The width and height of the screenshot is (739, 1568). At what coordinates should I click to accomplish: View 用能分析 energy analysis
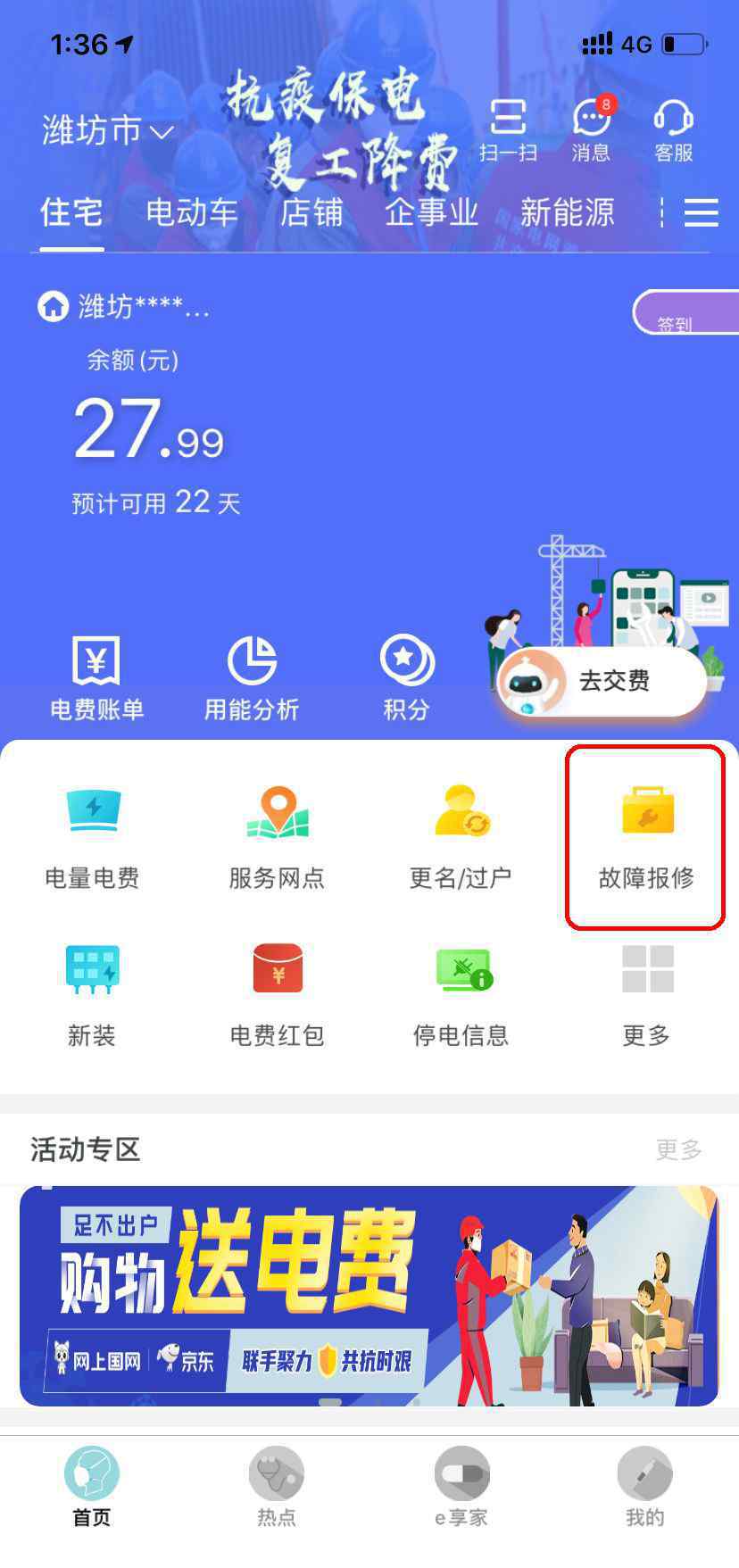point(252,678)
